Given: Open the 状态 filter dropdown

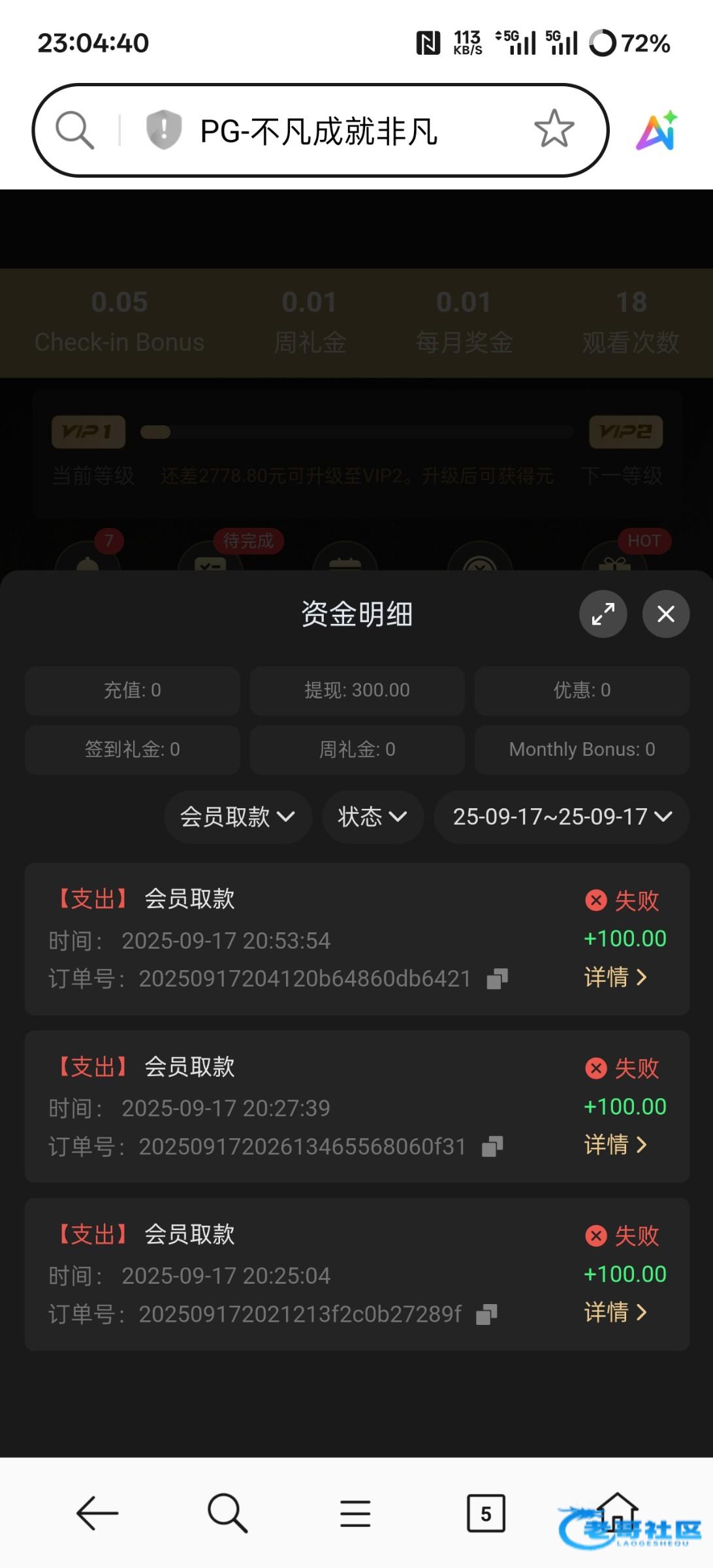Looking at the screenshot, I should pyautogui.click(x=373, y=817).
